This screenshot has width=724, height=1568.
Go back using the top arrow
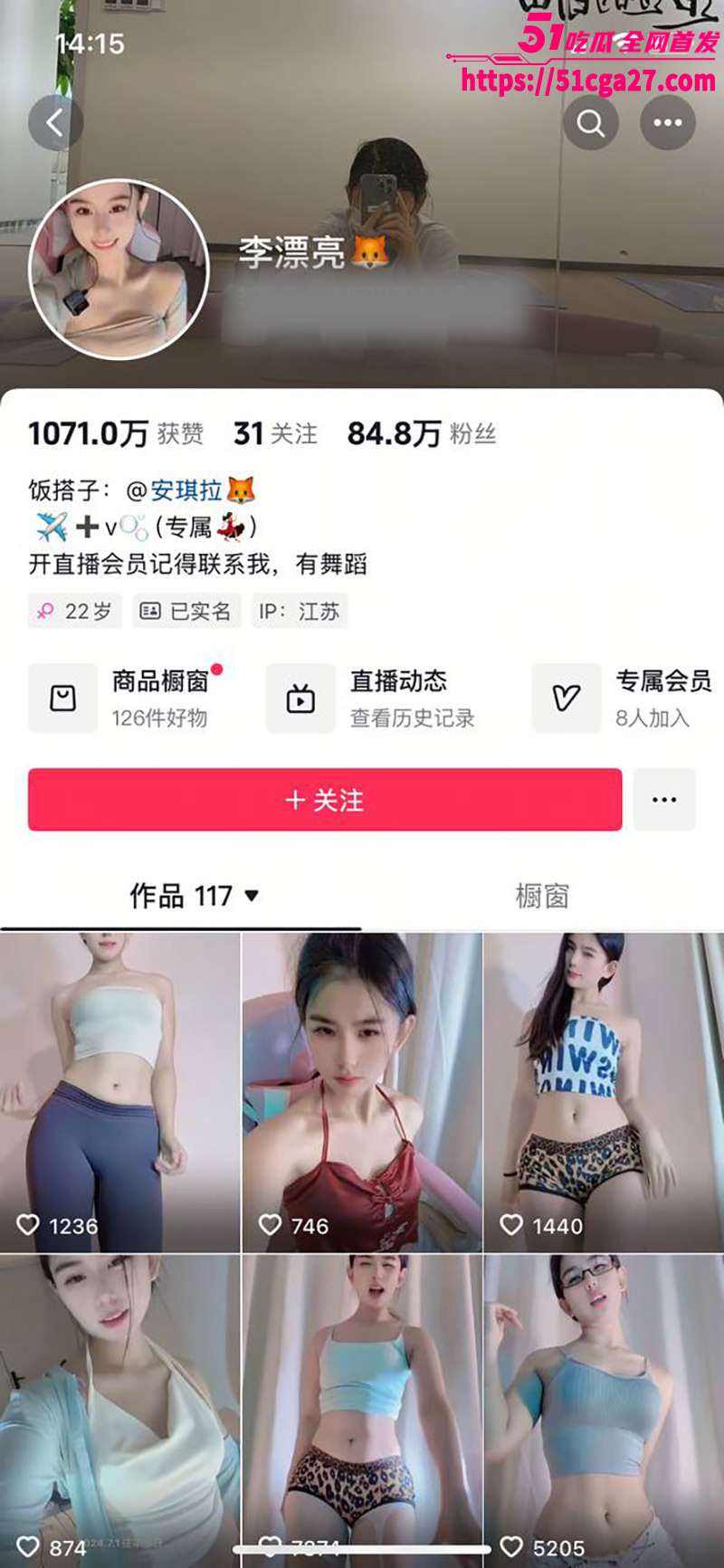click(55, 123)
